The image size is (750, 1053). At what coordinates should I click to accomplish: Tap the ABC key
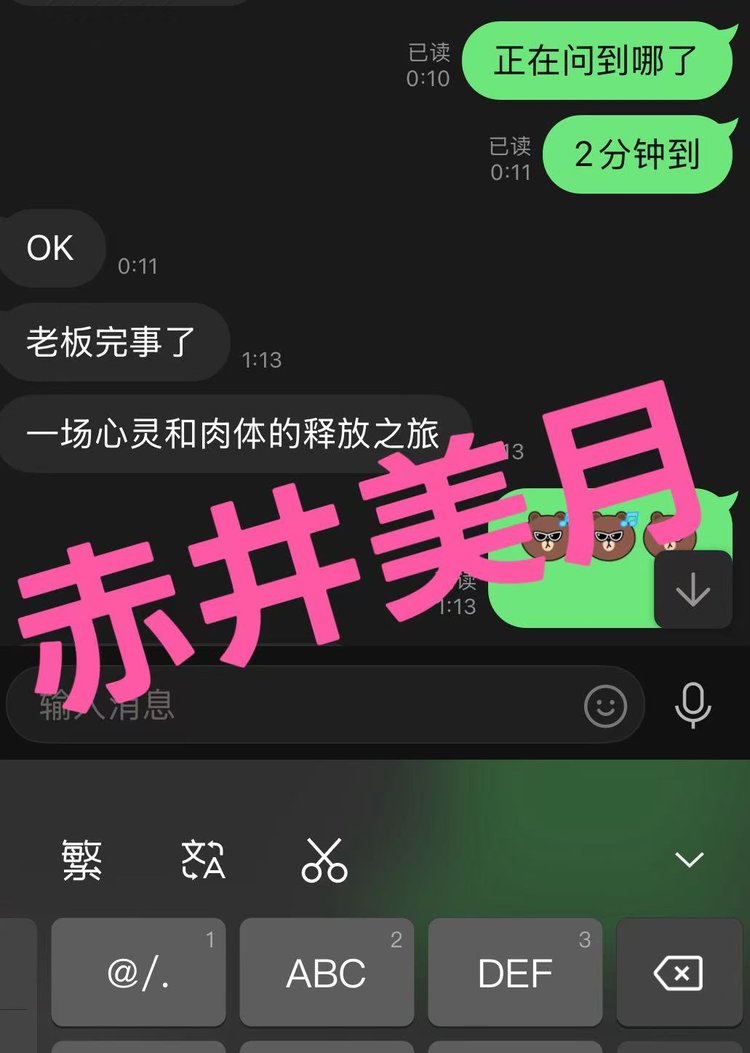(x=326, y=973)
